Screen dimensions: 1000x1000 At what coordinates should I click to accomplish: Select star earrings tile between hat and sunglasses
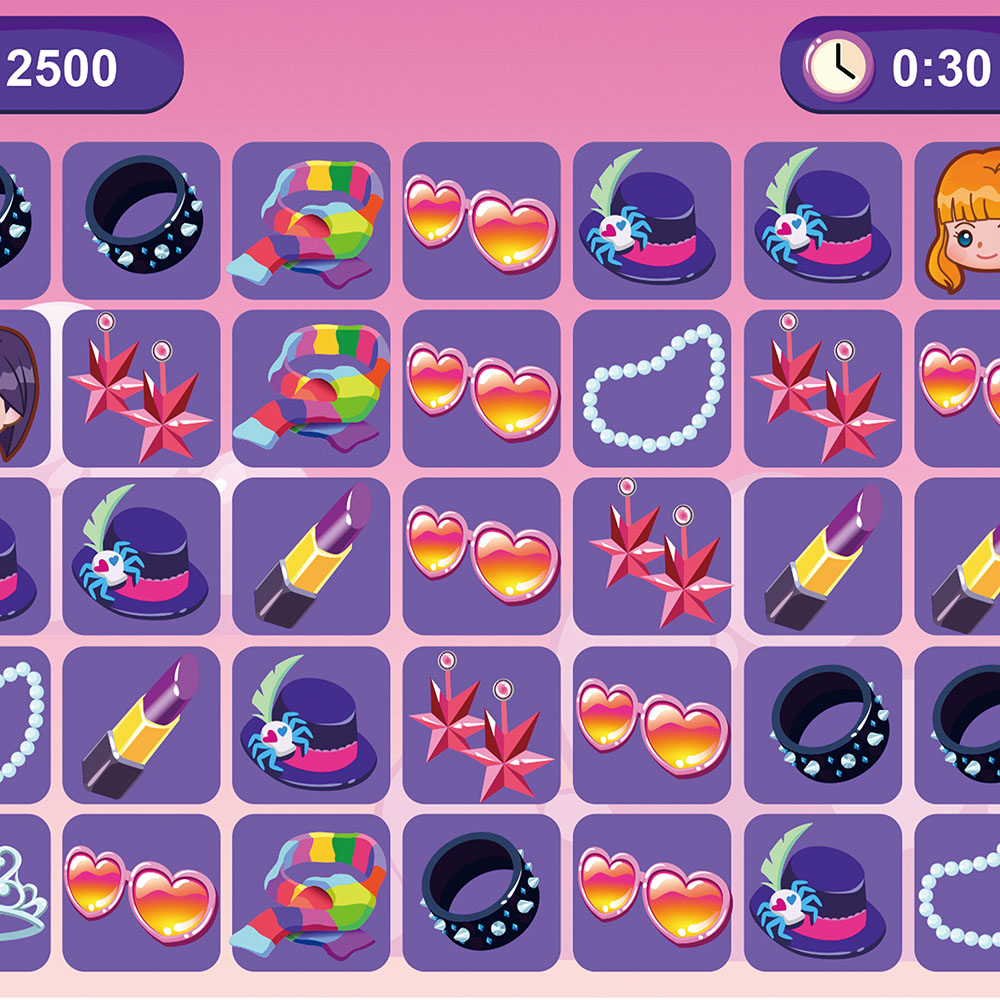(x=482, y=725)
